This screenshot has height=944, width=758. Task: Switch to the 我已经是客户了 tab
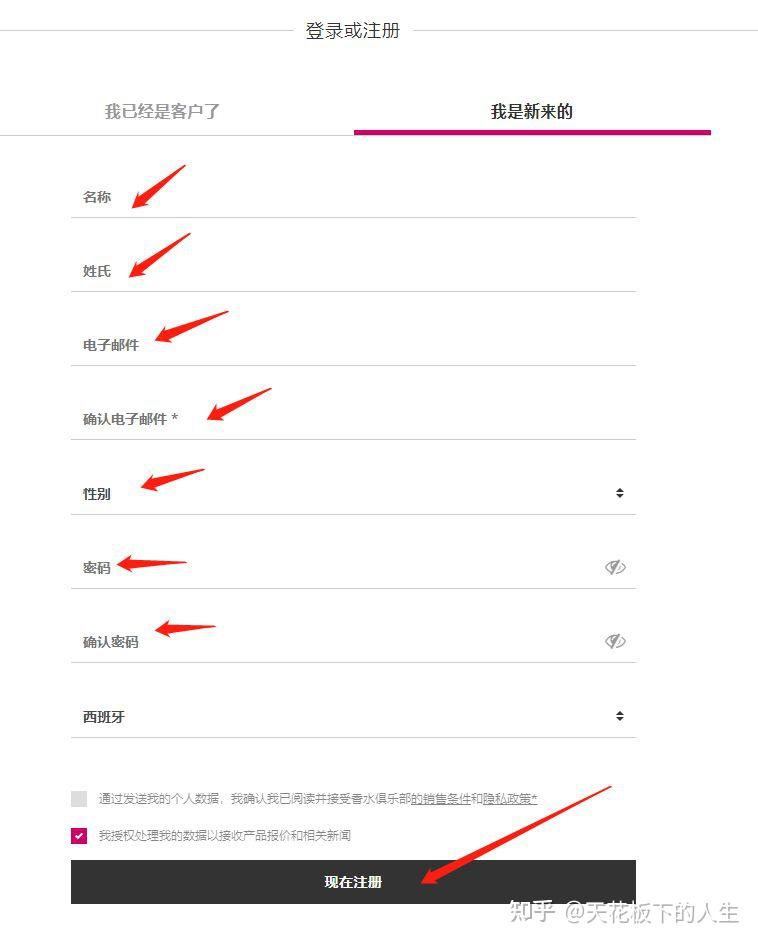click(163, 111)
